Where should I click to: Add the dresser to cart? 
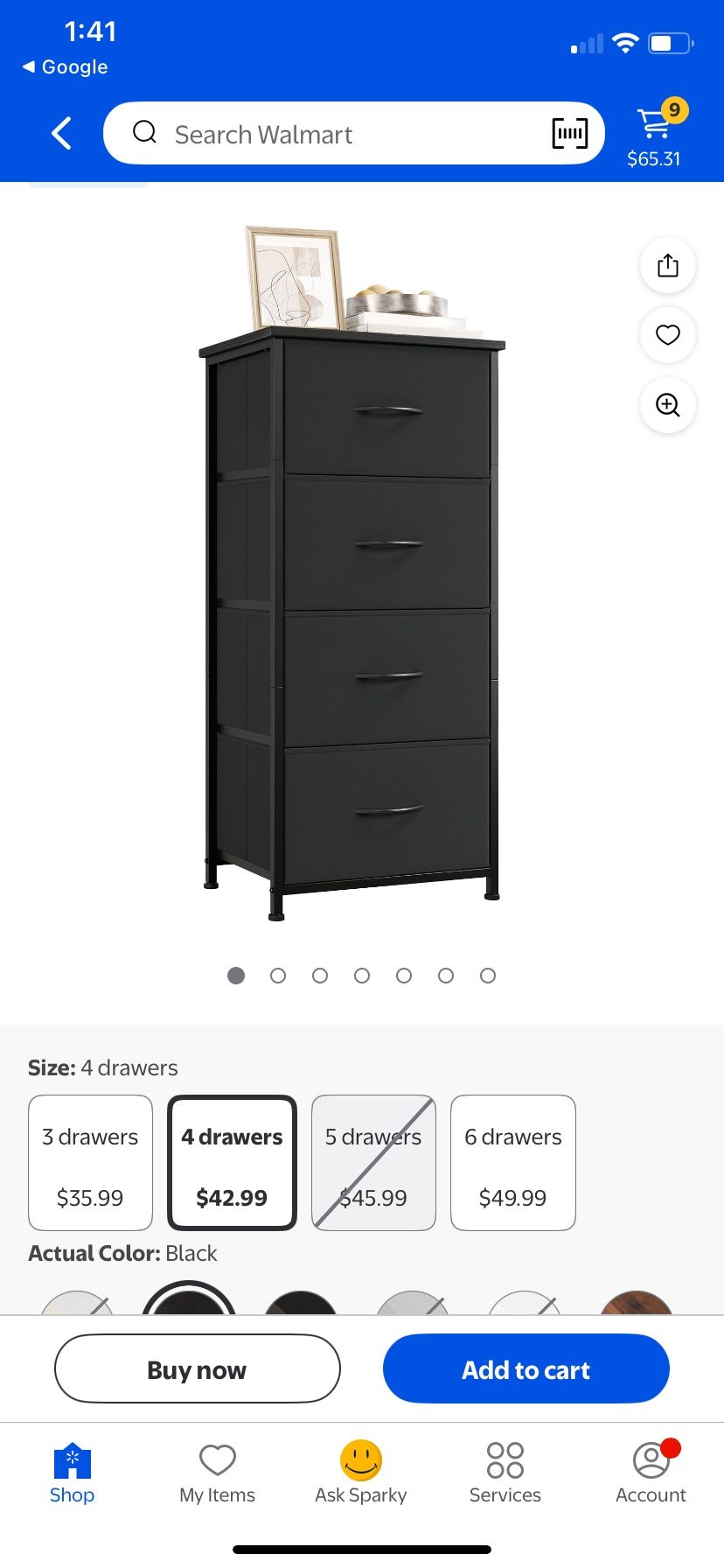pyautogui.click(x=526, y=1368)
